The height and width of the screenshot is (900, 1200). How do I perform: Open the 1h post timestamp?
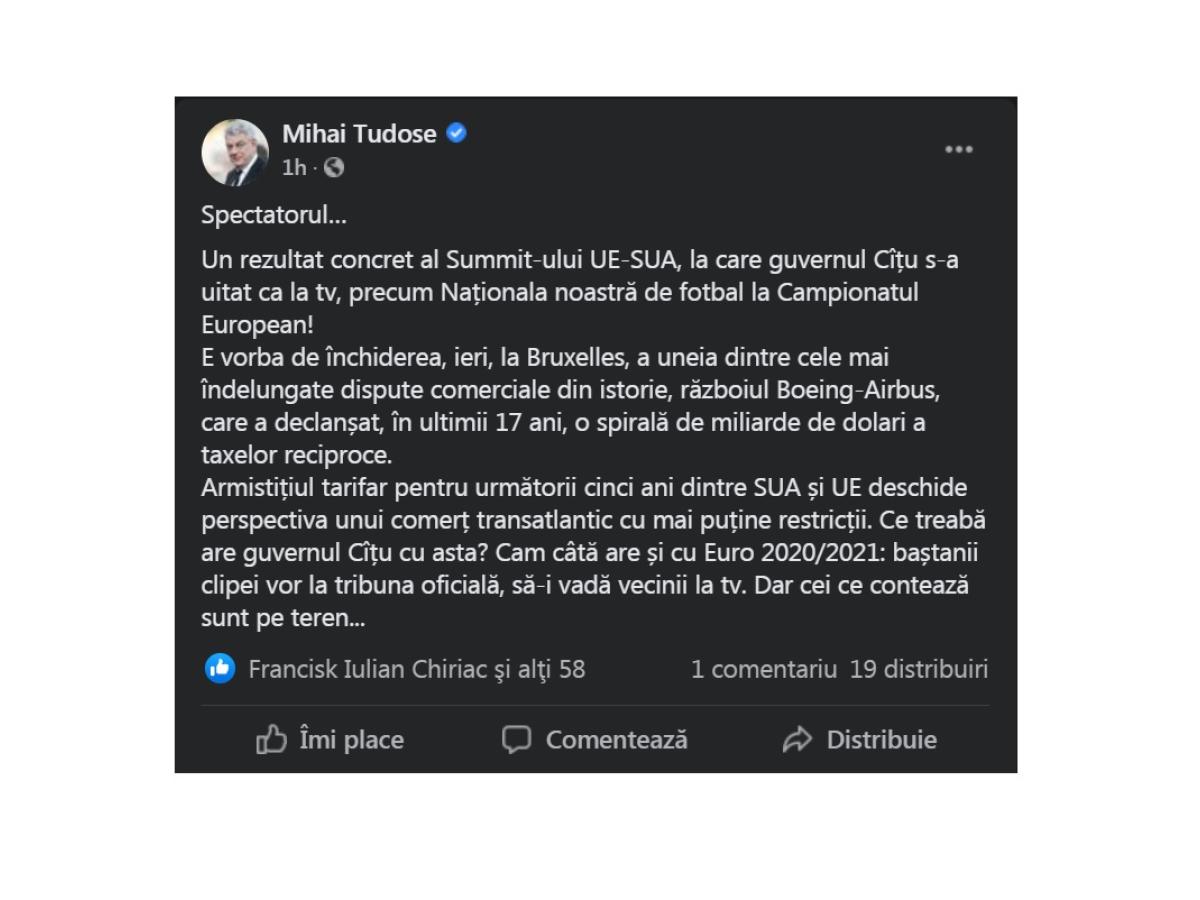tap(294, 168)
